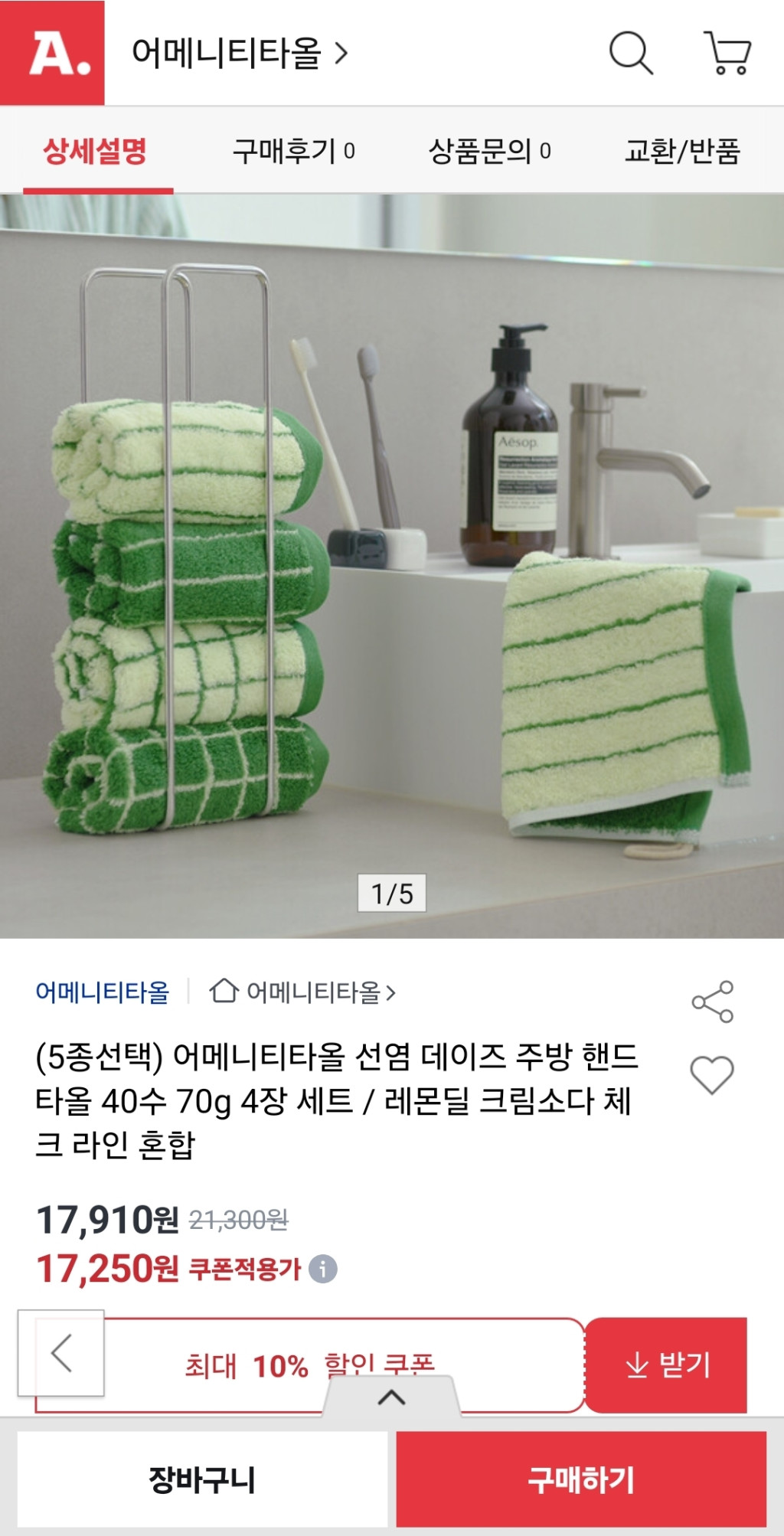Go back using the left arrow button

click(61, 1353)
